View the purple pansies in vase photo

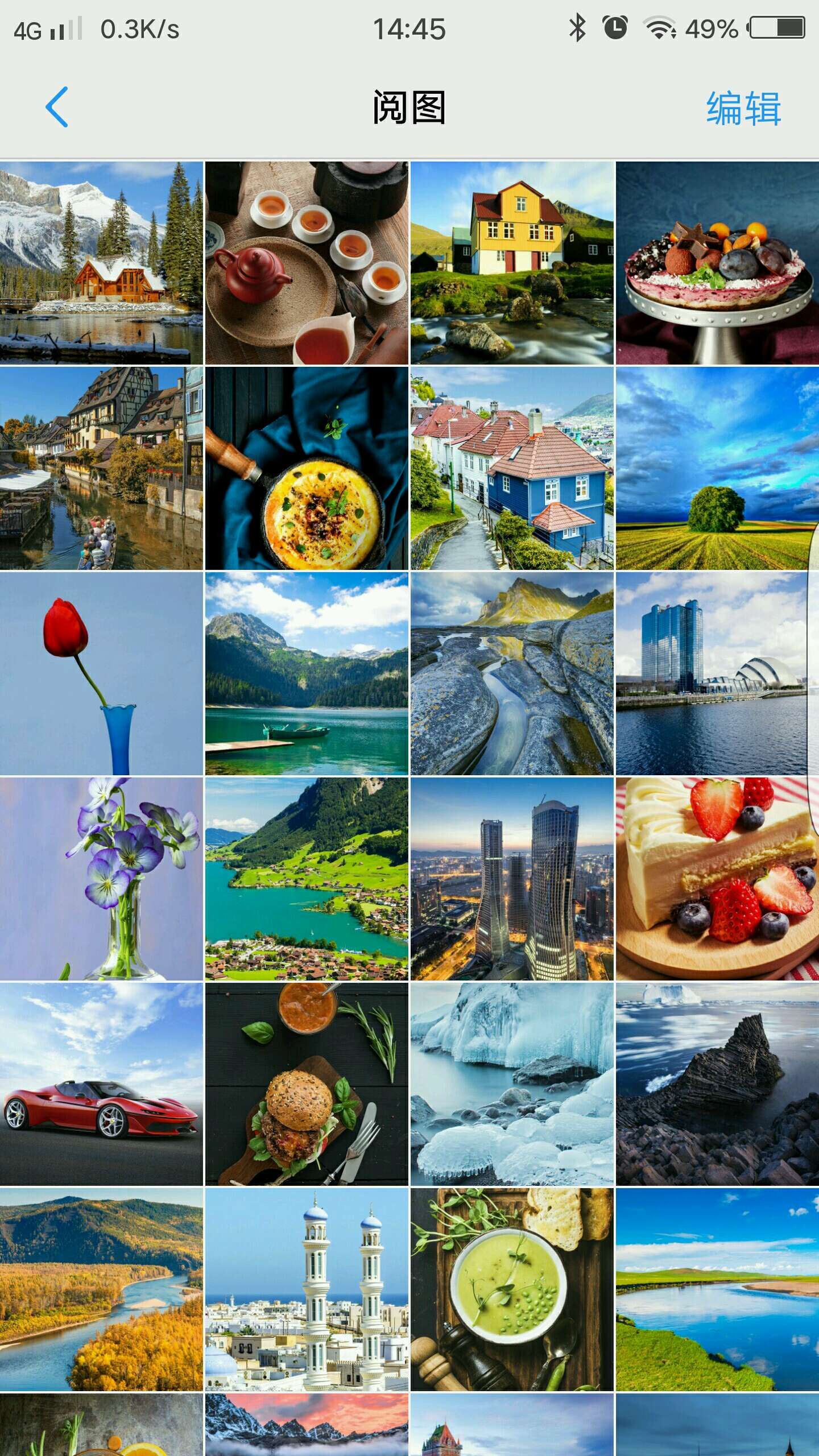[x=101, y=879]
